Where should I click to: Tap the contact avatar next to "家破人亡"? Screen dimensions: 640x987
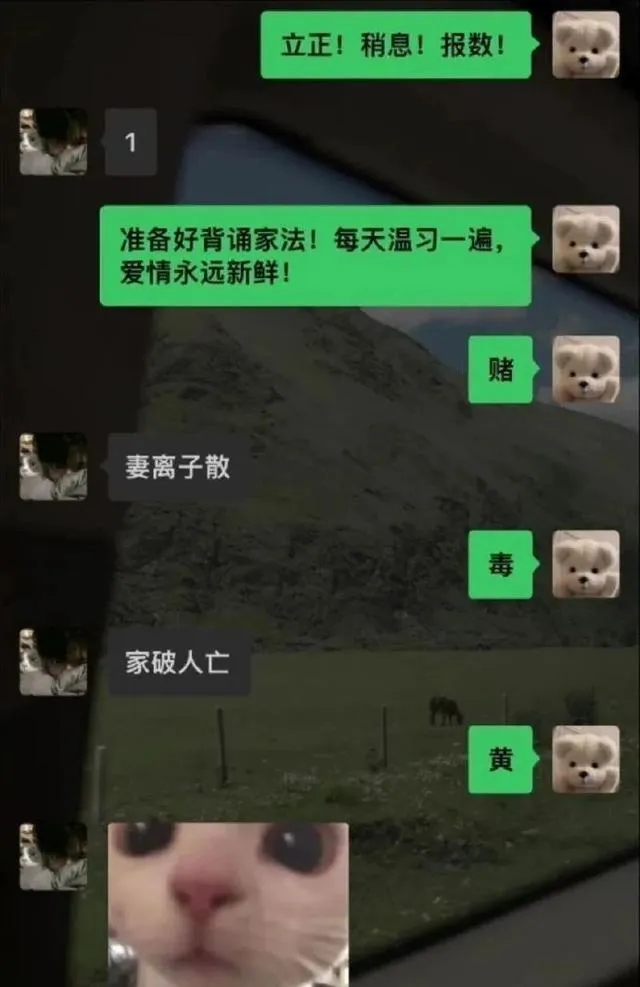pos(53,661)
